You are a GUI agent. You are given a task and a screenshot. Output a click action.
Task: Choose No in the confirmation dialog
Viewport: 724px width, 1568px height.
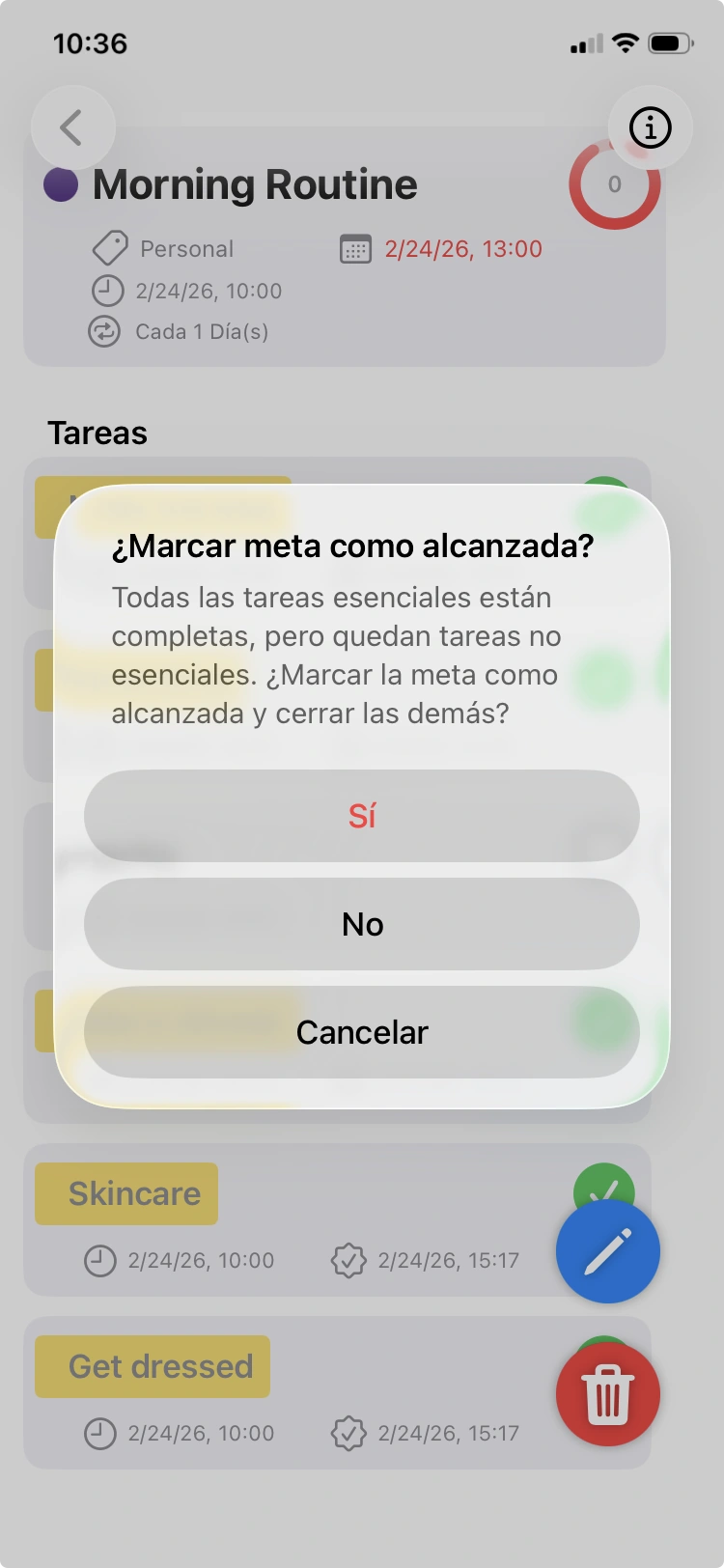click(362, 924)
